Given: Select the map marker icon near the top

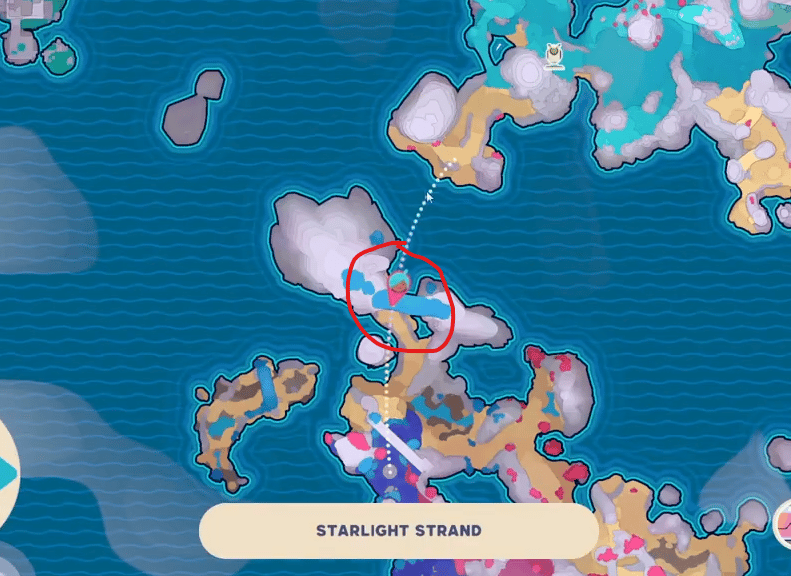Looking at the screenshot, I should [553, 55].
